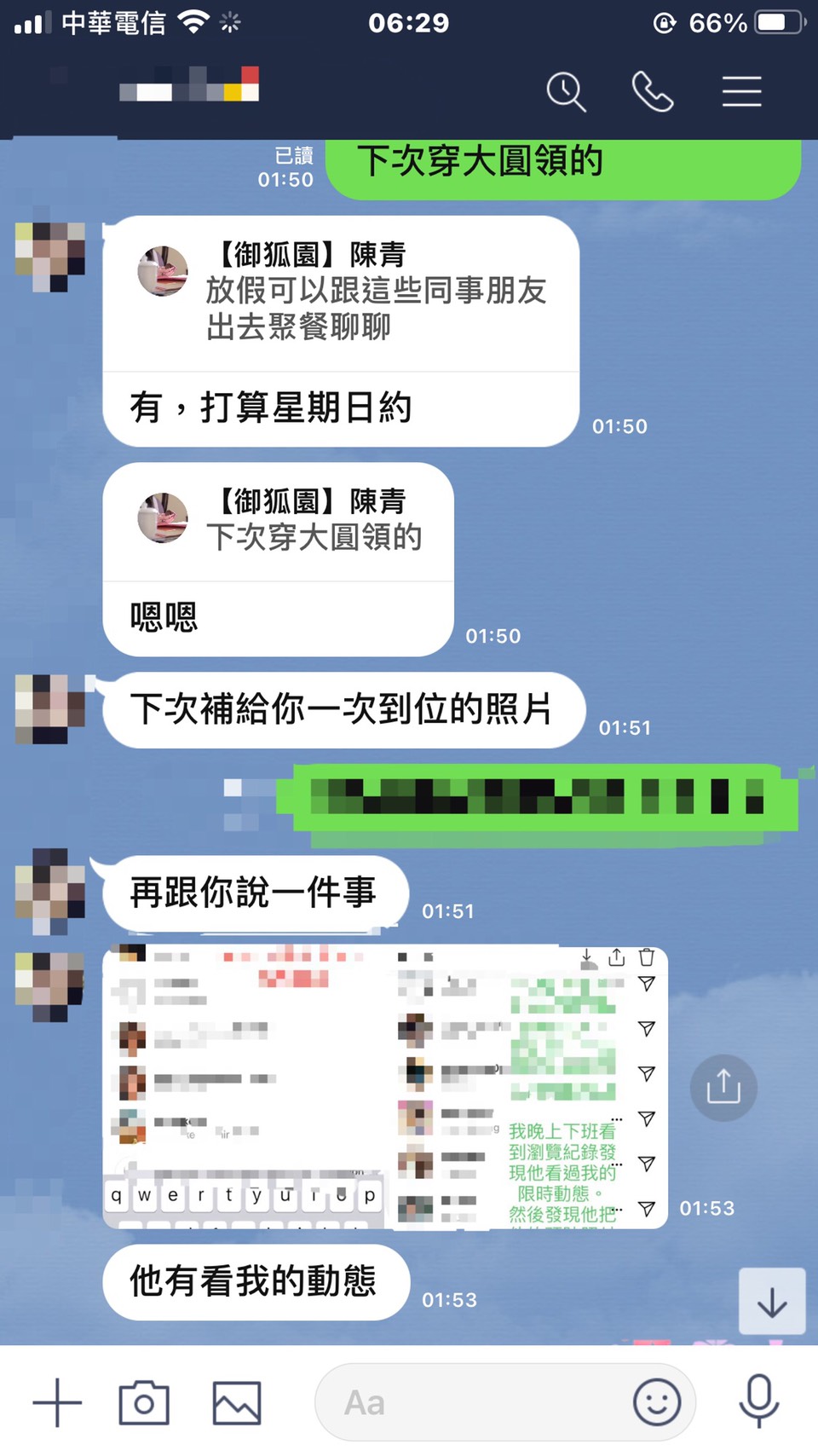Launch the camera from chat bar

(144, 1402)
